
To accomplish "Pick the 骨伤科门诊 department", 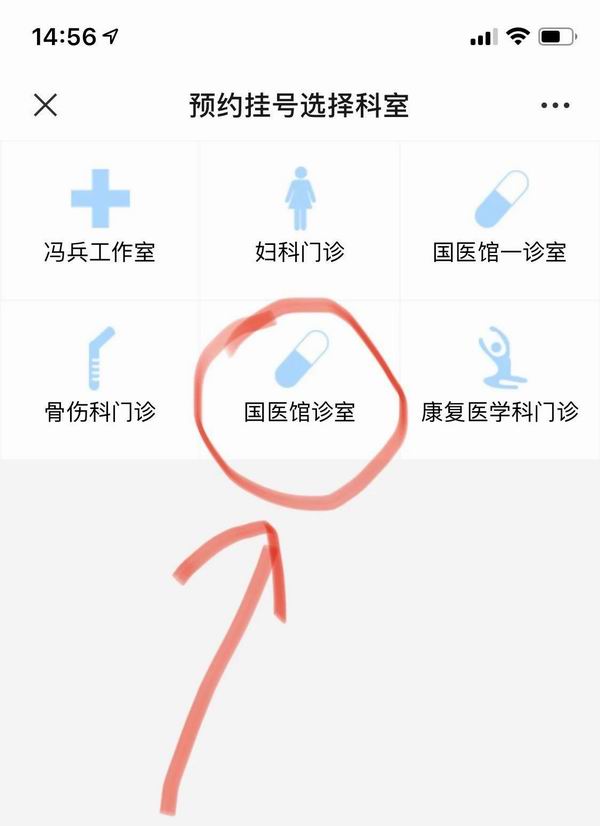I will 99,380.
